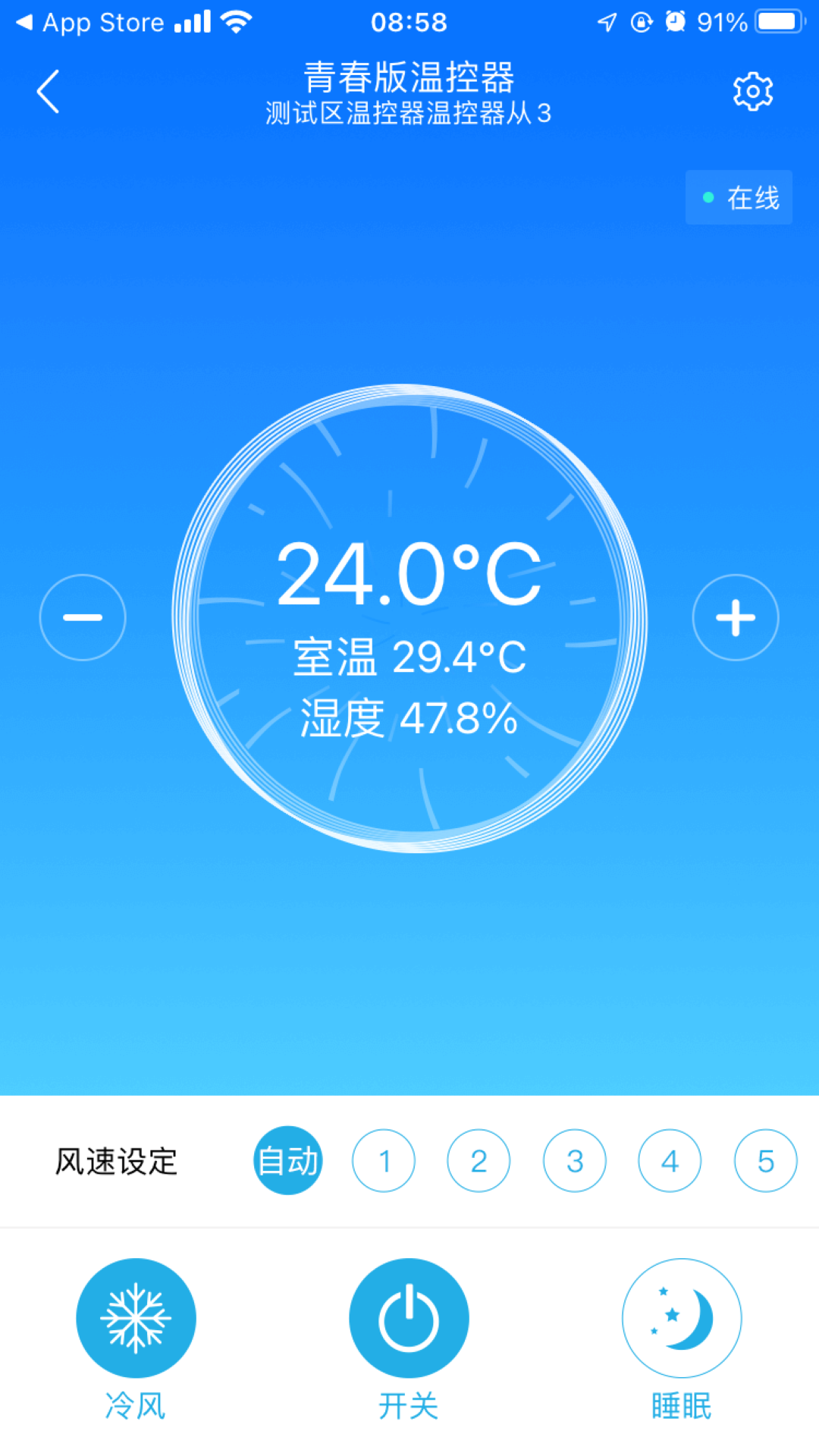Viewport: 819px width, 1456px height.
Task: Check the Wi-Fi status icon
Action: point(235,20)
